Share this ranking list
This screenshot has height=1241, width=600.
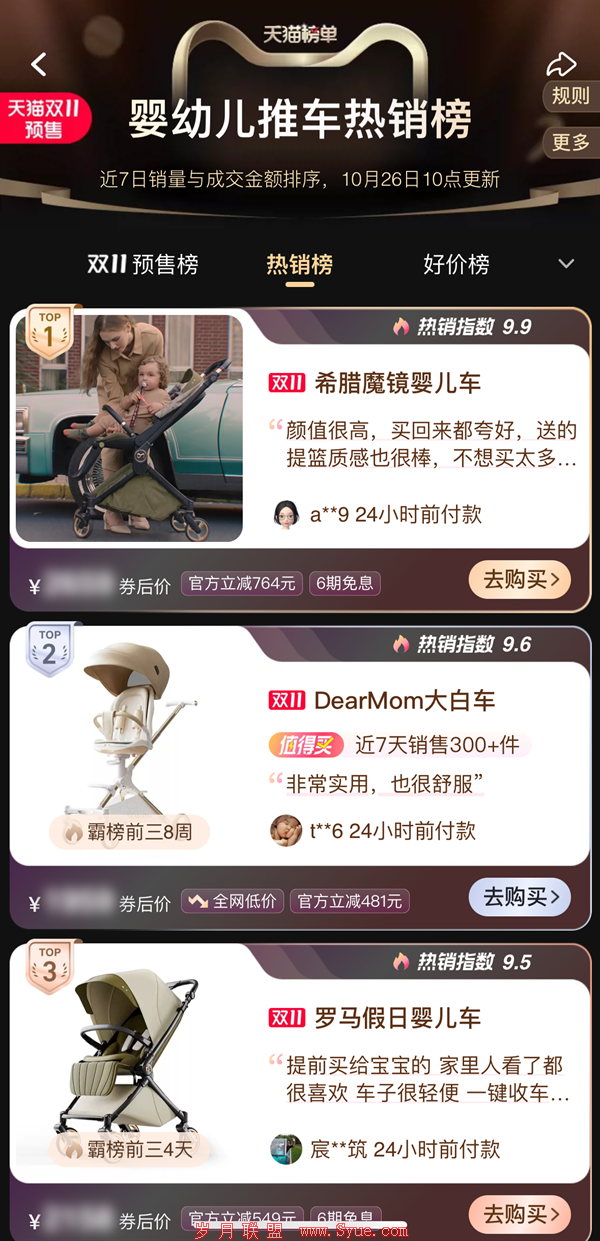tap(561, 65)
